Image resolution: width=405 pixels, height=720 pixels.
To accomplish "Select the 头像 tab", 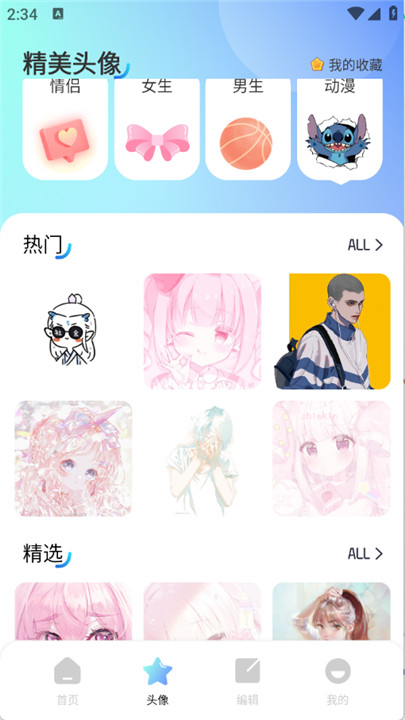I will [158, 681].
